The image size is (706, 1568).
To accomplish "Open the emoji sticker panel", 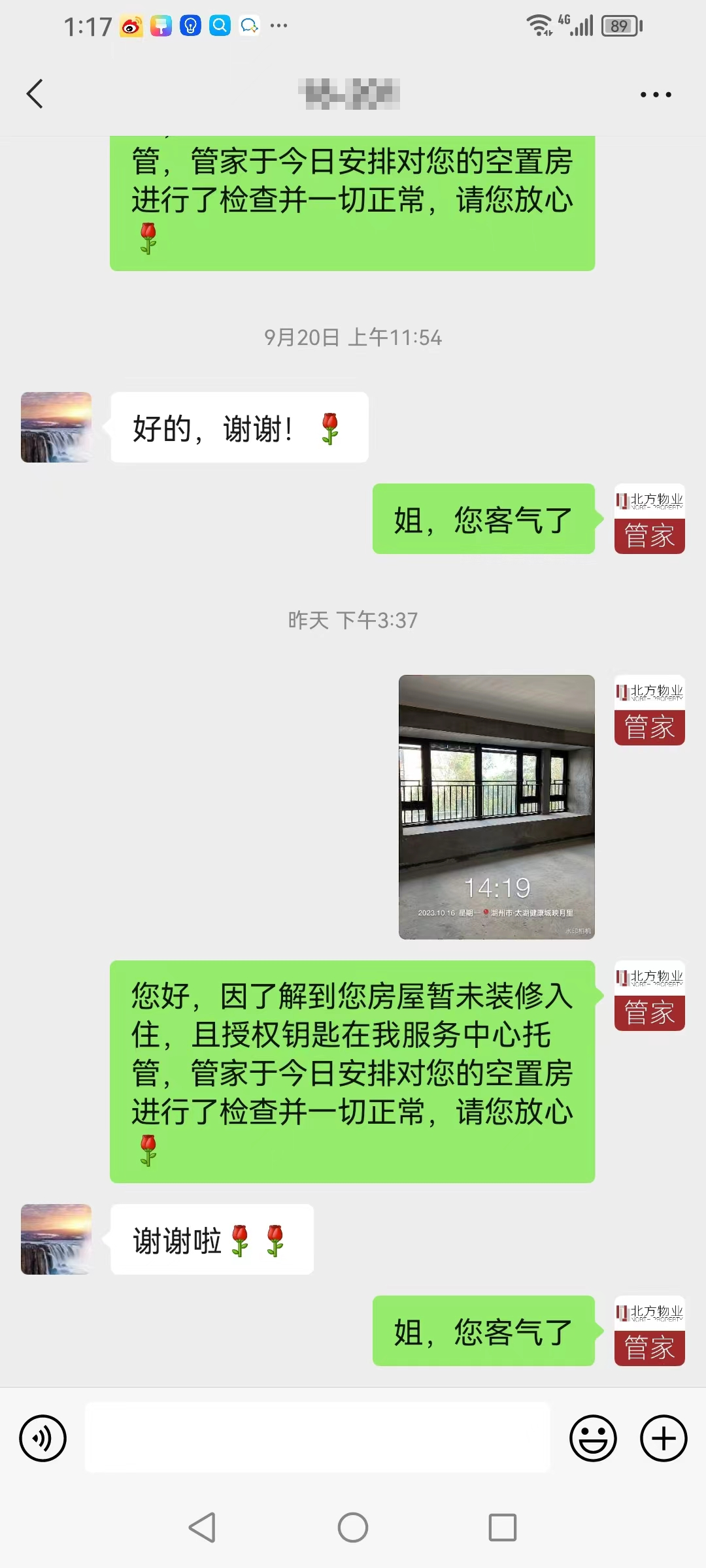I will tap(593, 1438).
